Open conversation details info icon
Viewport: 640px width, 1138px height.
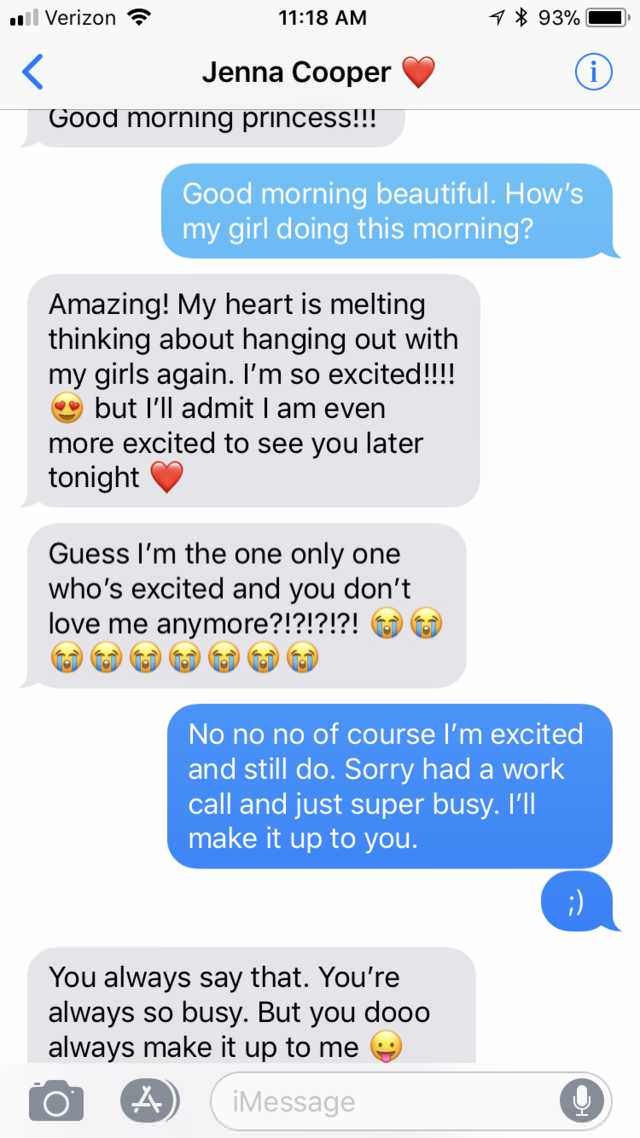coord(594,72)
